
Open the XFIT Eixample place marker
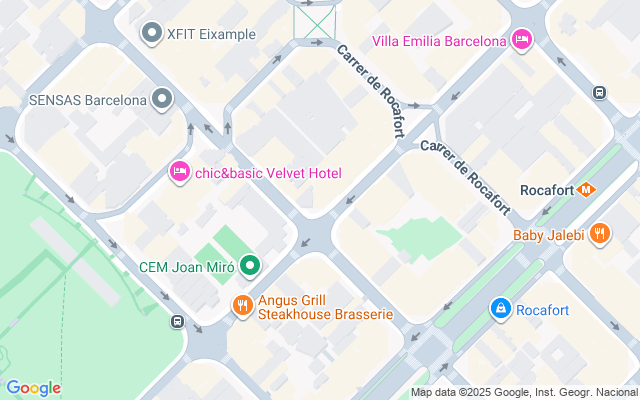153,34
